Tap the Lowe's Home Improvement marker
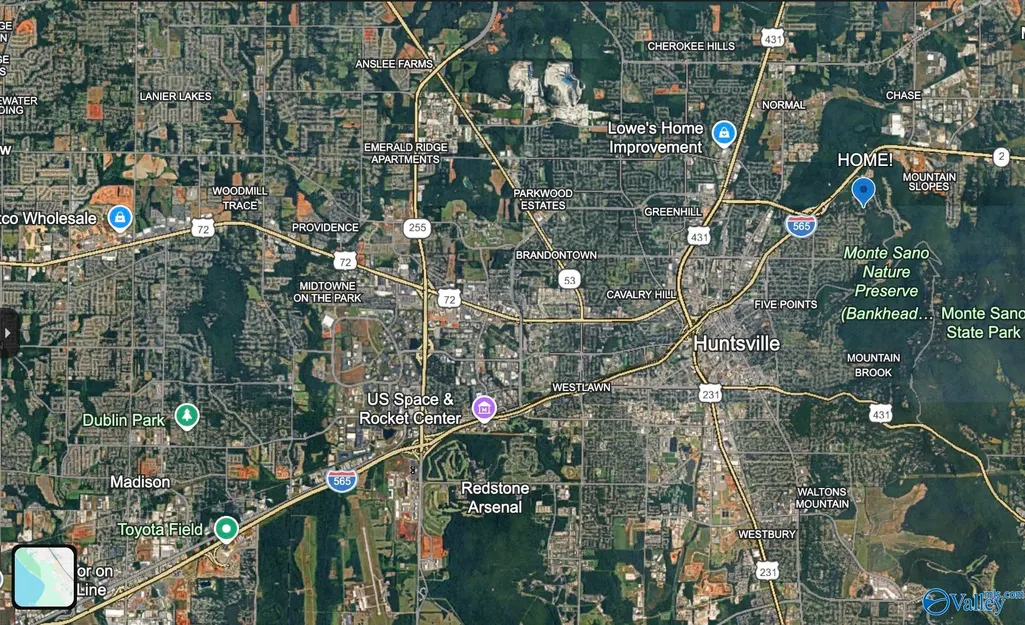The image size is (1025, 625). (x=724, y=134)
